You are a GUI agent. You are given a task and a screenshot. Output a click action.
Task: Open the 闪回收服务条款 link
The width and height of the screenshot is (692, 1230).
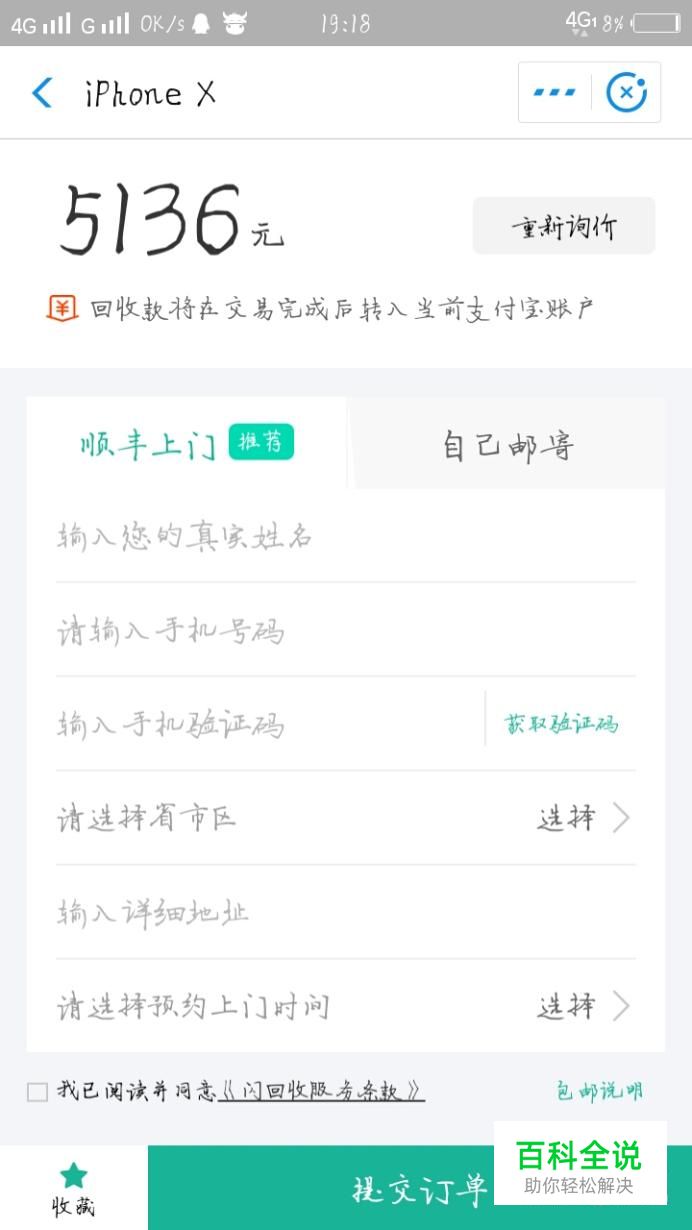pos(321,1091)
